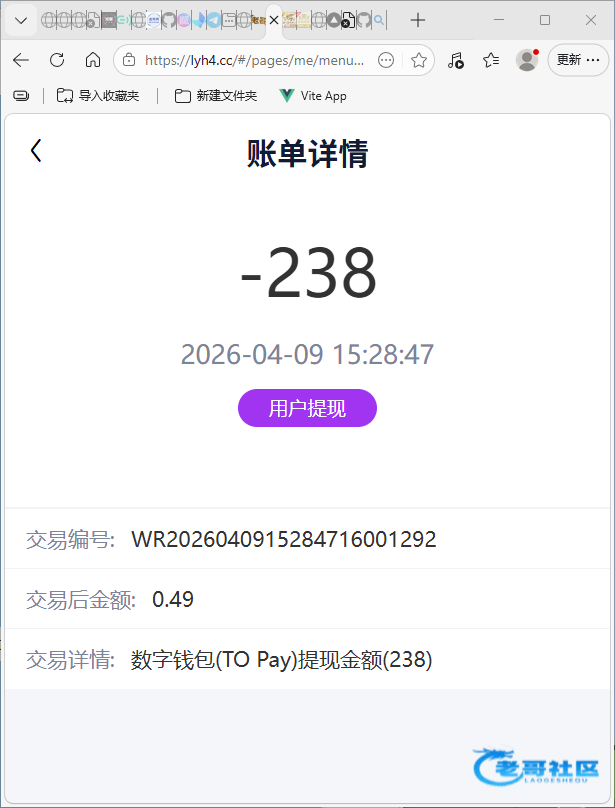This screenshot has height=808, width=615.
Task: Add this page to favorites with the star
Action: (419, 60)
